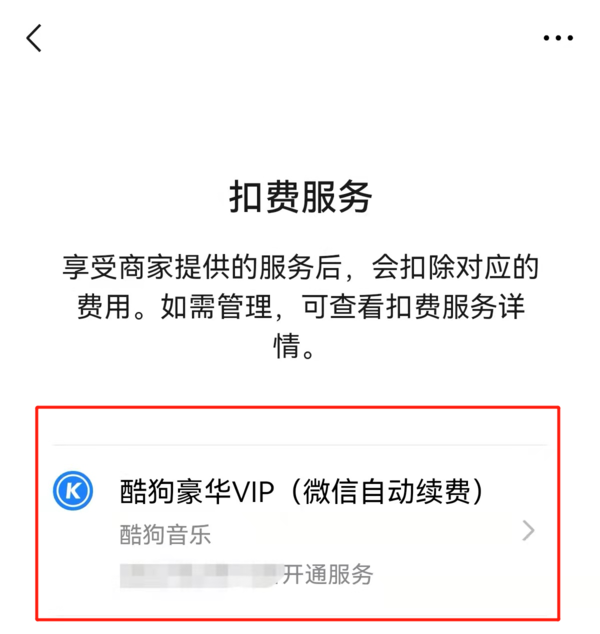Go back using the arrow
Image resolution: width=600 pixels, height=634 pixels.
tap(35, 38)
